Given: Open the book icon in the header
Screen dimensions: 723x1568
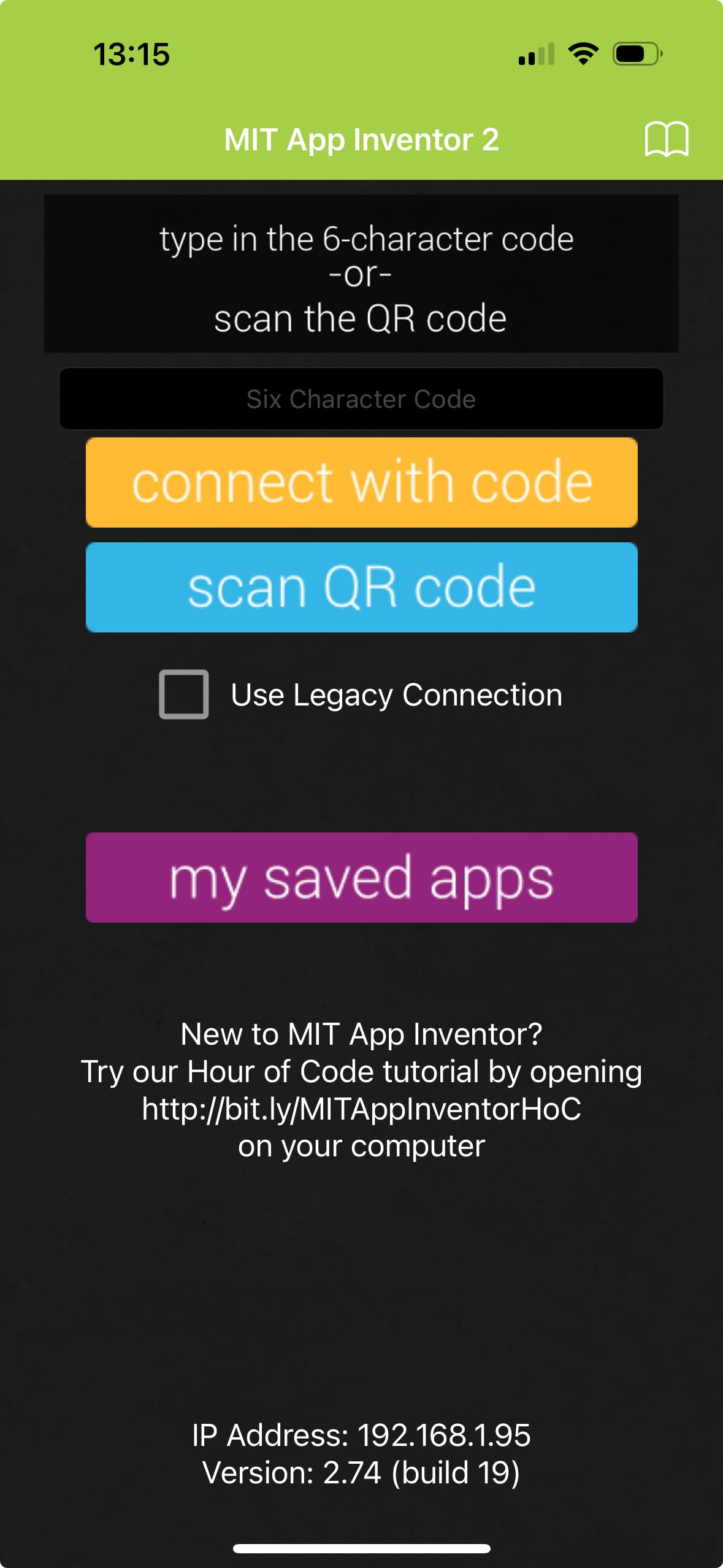Looking at the screenshot, I should tap(666, 139).
